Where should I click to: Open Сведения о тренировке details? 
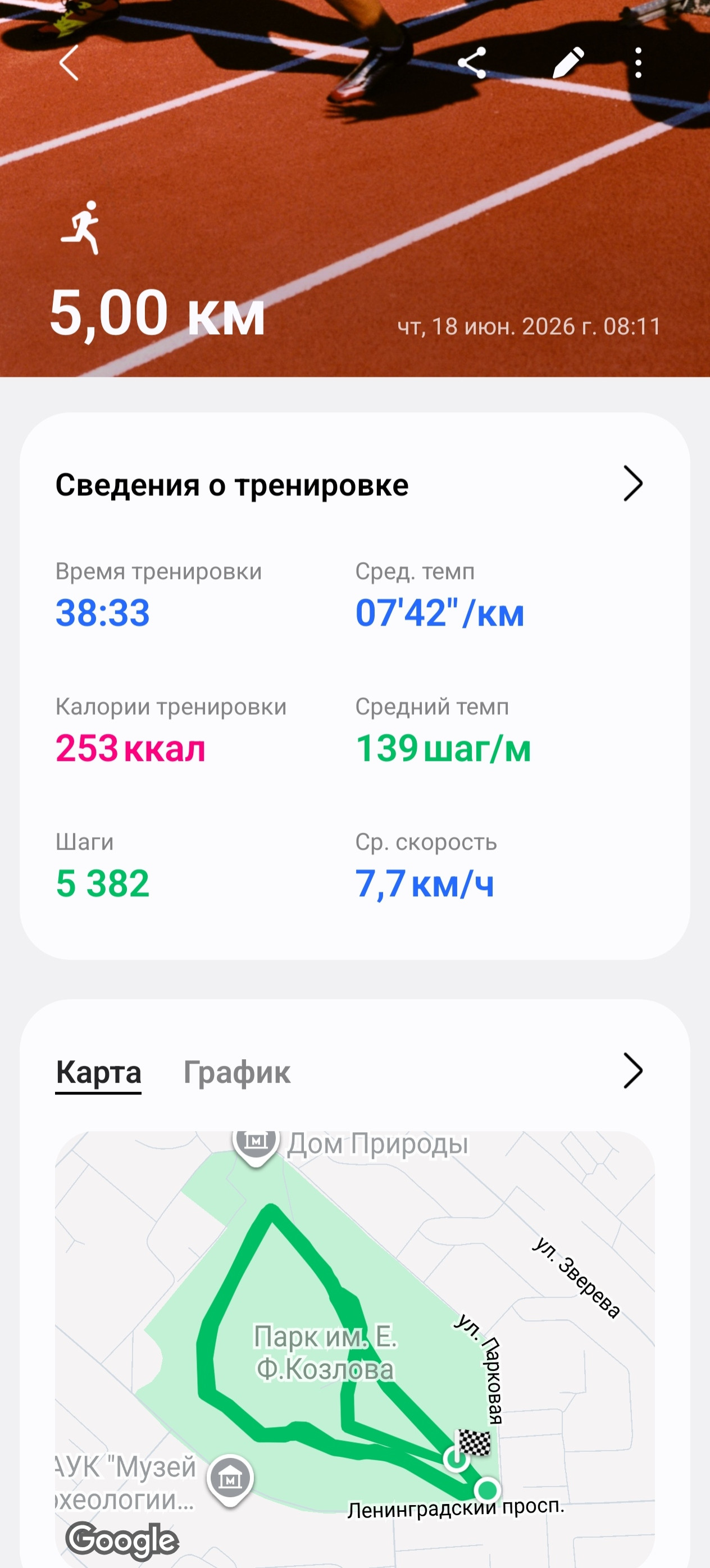click(354, 485)
